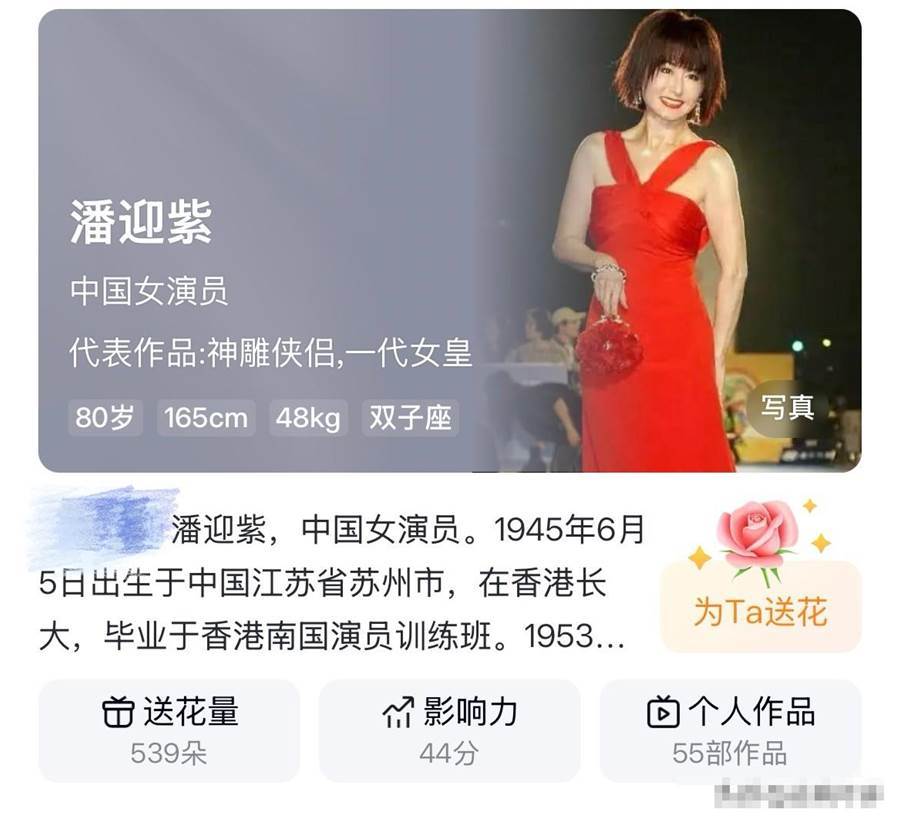The height and width of the screenshot is (825, 900).
Task: Open the 写真 photo gallery
Action: (788, 408)
